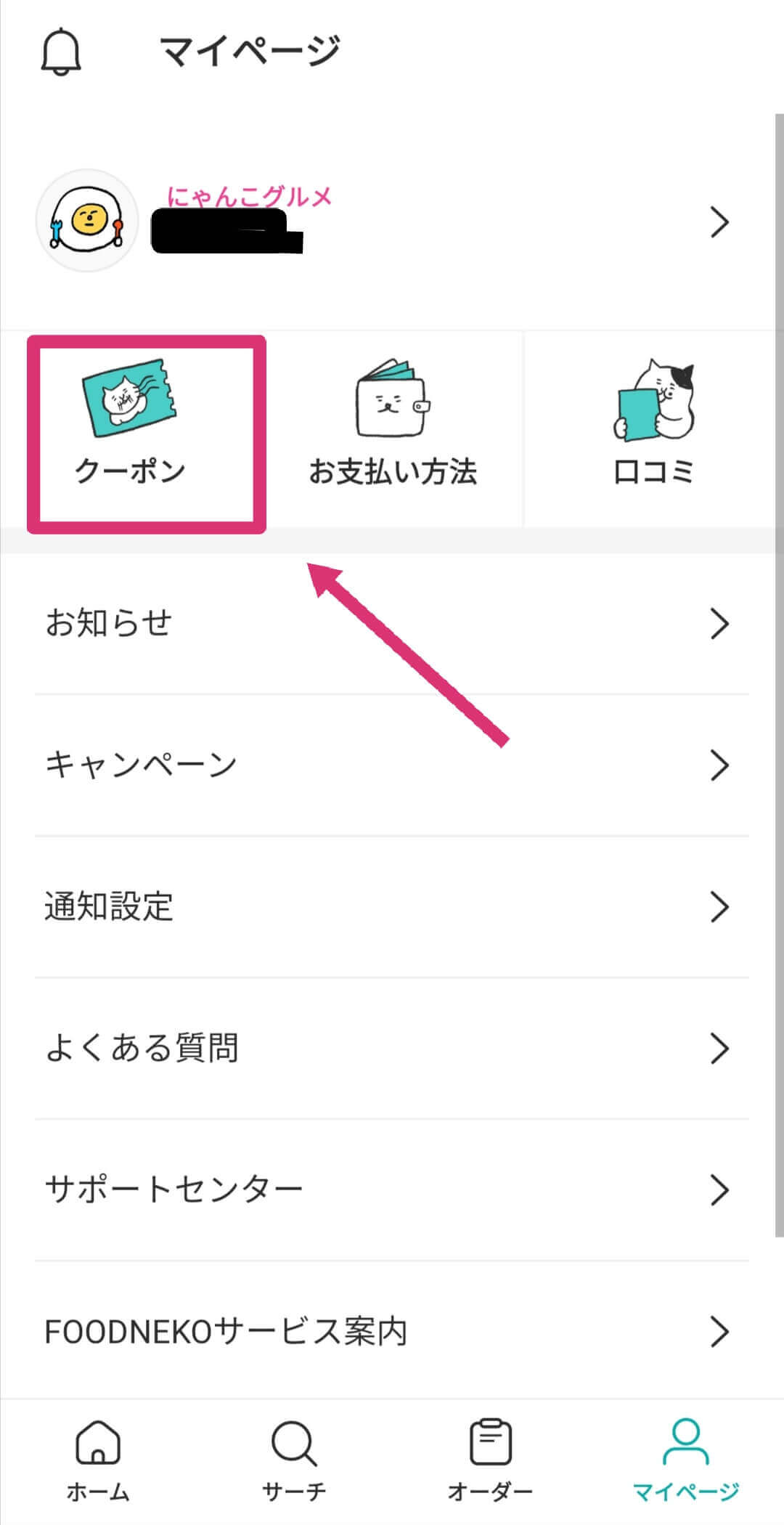Open the notifications bell

tap(61, 52)
